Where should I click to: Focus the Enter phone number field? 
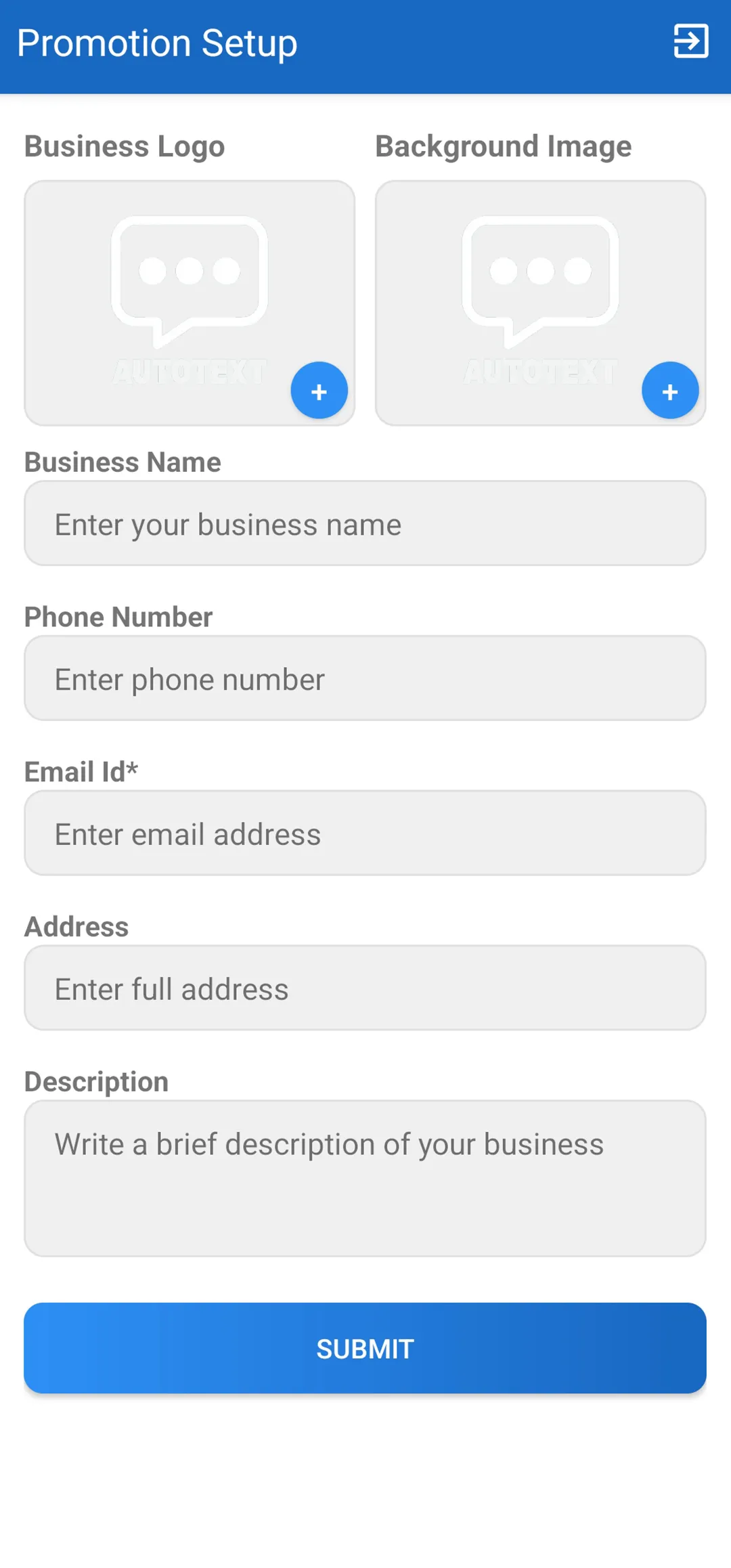[365, 678]
